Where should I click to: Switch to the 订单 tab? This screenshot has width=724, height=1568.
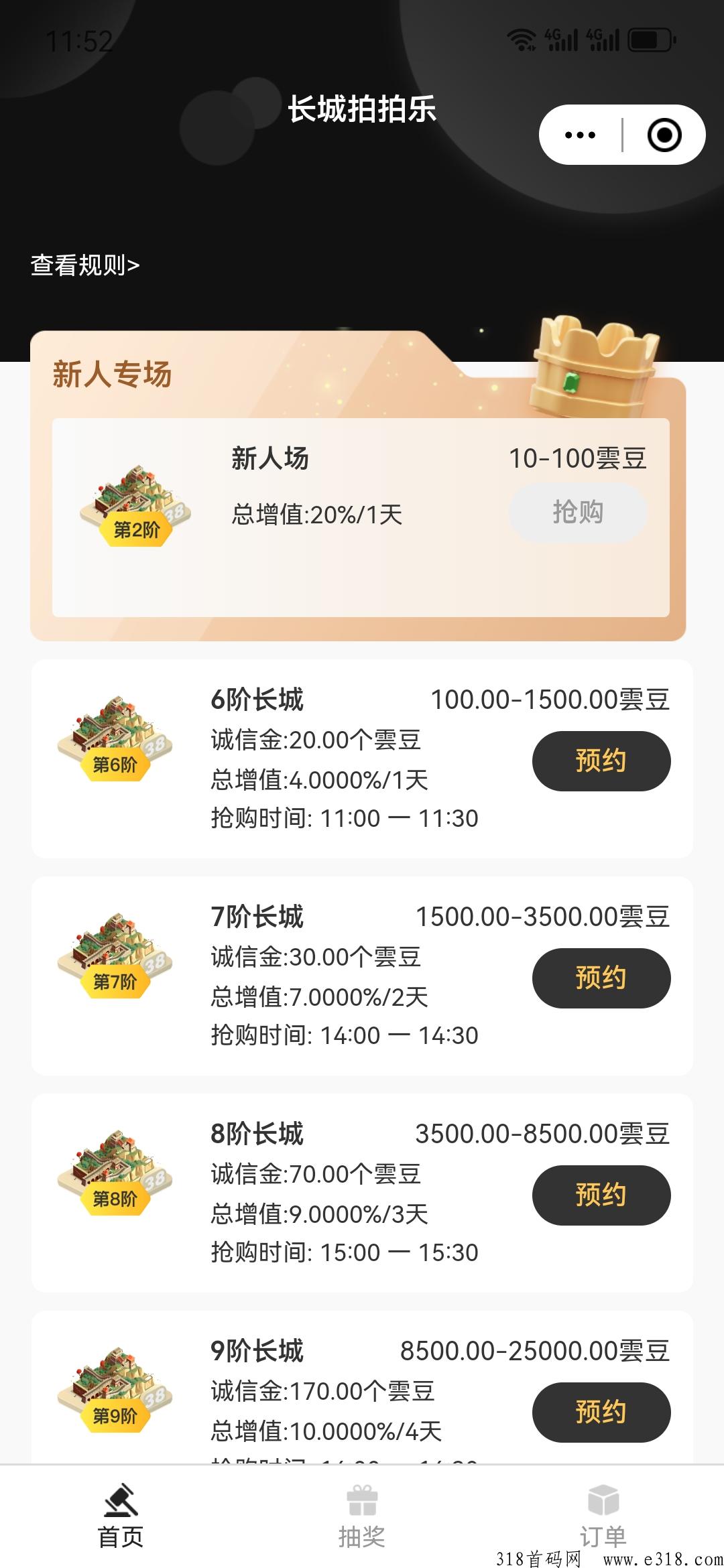click(x=603, y=1517)
